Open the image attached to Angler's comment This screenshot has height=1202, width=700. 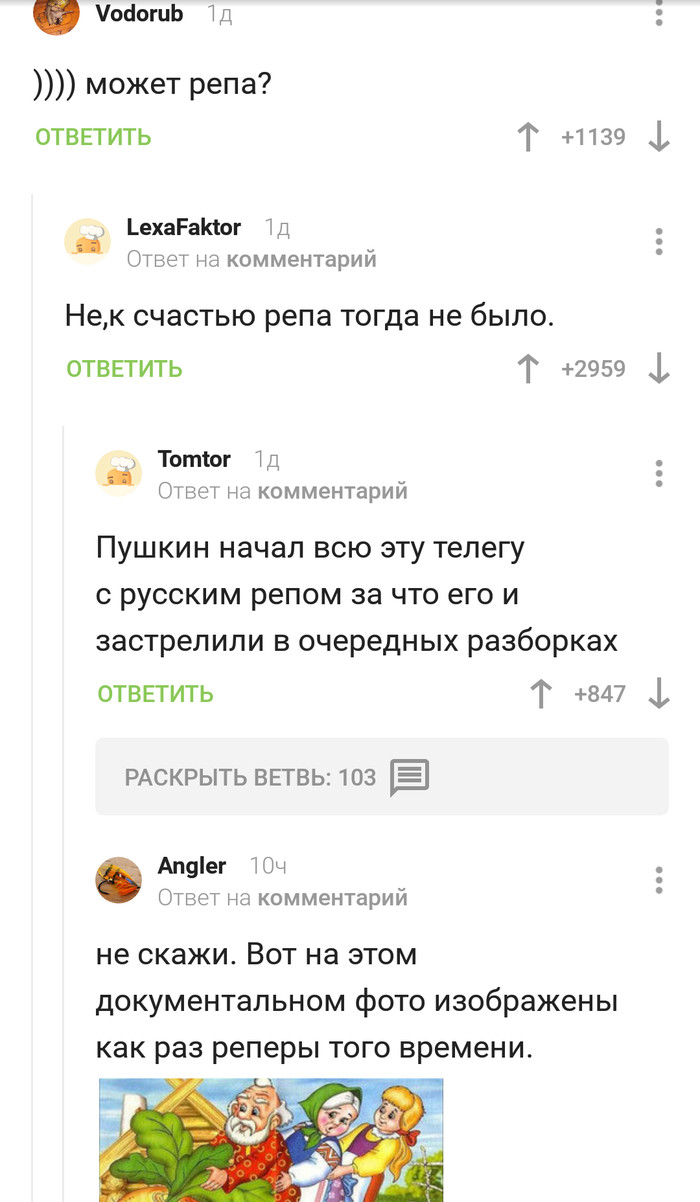tap(270, 1140)
